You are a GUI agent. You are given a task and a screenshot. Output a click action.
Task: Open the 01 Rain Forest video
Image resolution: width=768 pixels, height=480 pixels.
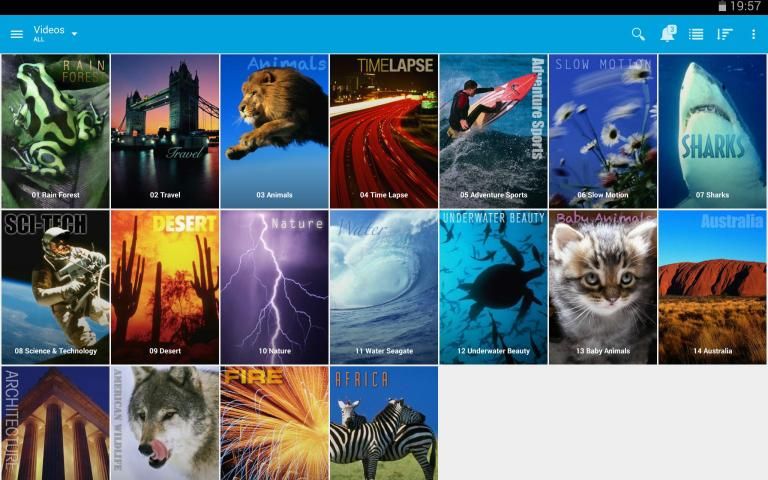pos(55,130)
